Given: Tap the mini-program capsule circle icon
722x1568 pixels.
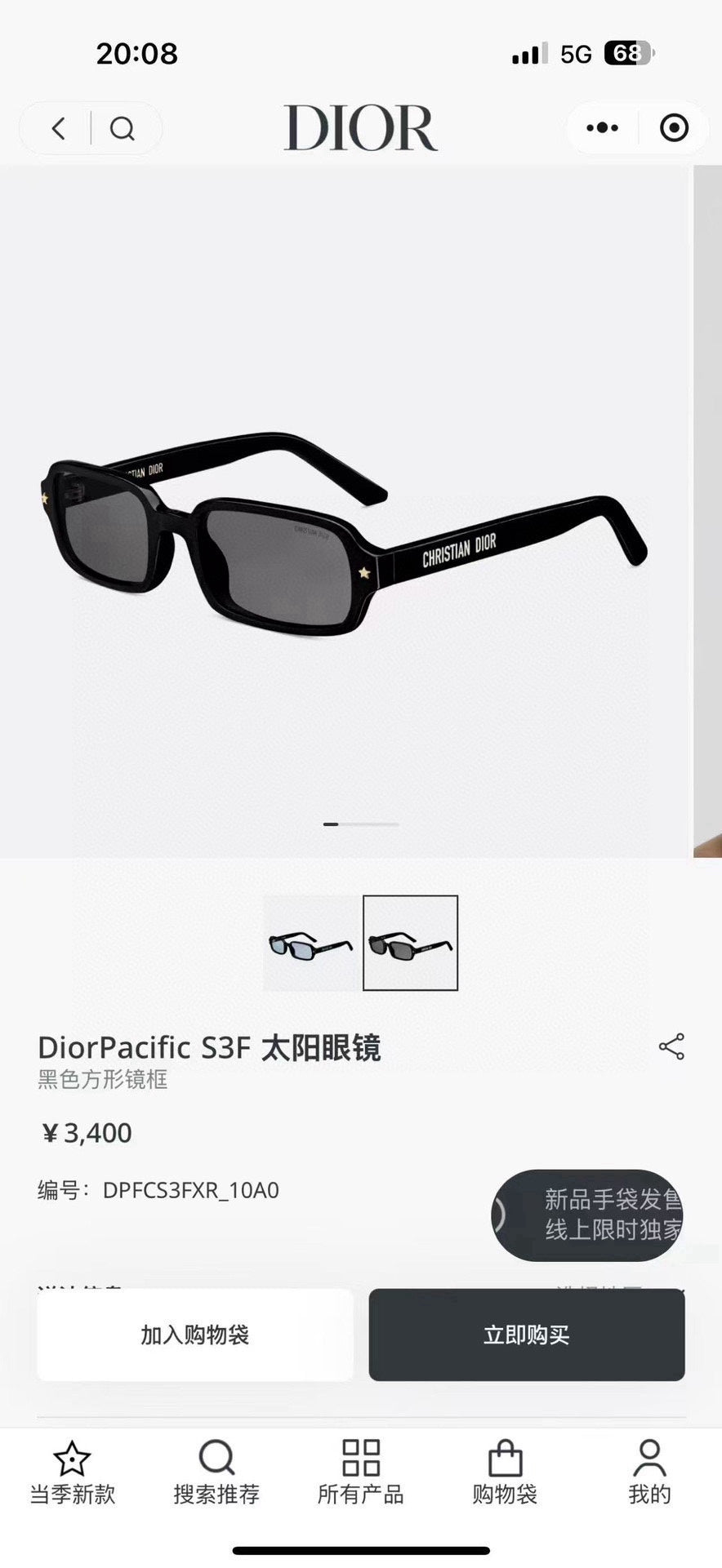Looking at the screenshot, I should click(x=671, y=128).
